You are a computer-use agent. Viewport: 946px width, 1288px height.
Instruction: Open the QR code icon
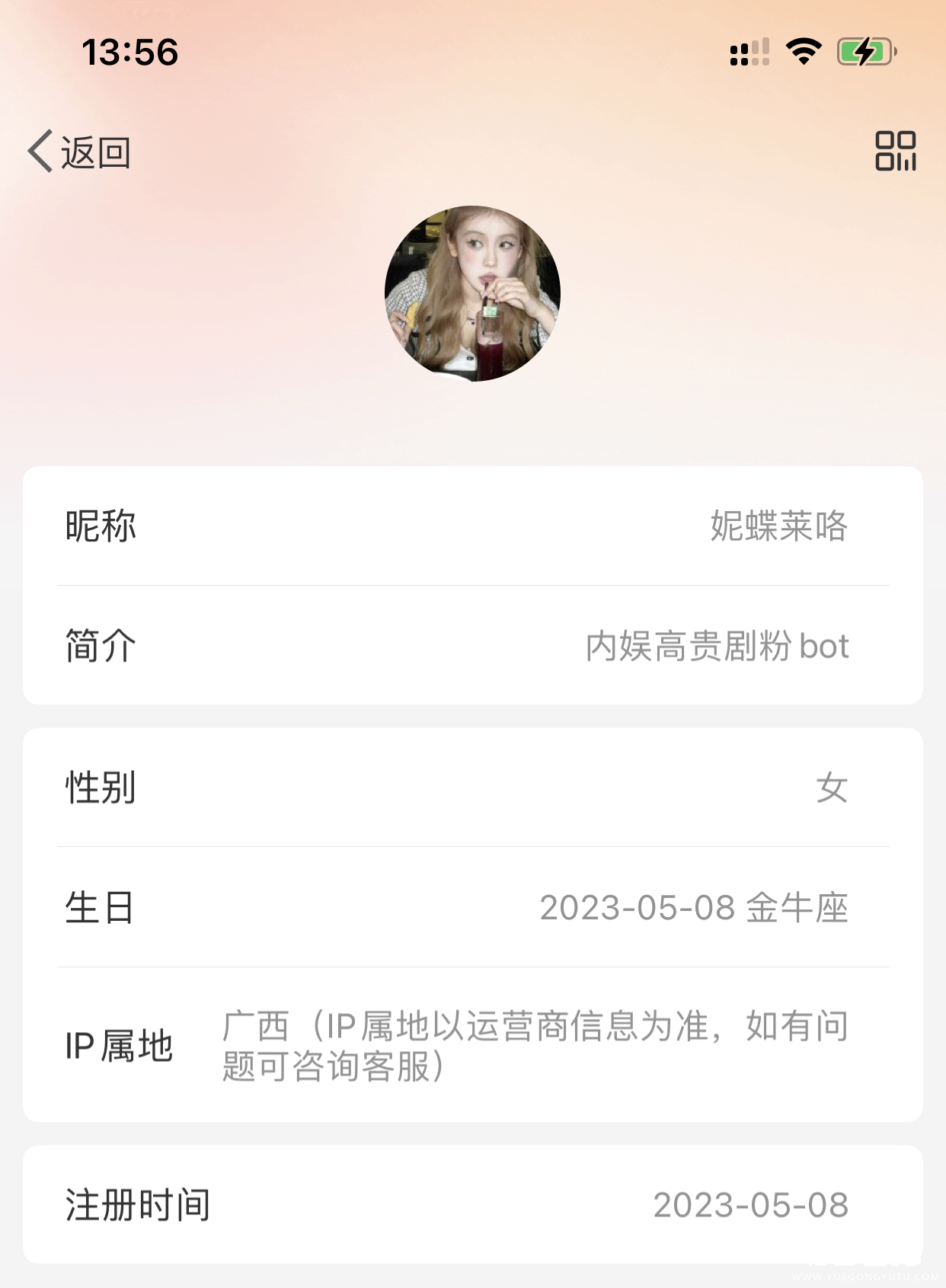895,151
